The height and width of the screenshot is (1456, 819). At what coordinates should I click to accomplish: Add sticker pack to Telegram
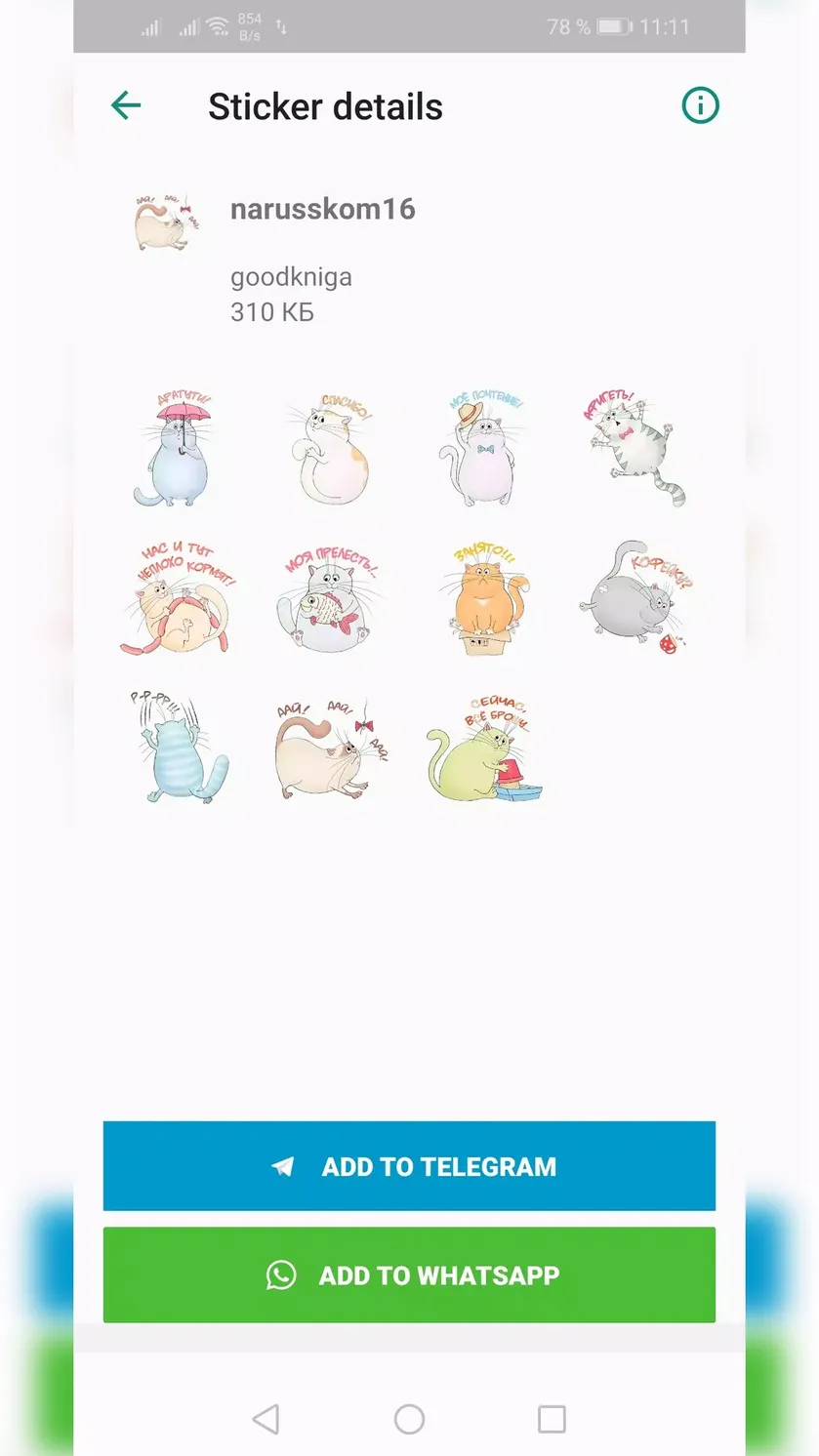(x=409, y=1166)
